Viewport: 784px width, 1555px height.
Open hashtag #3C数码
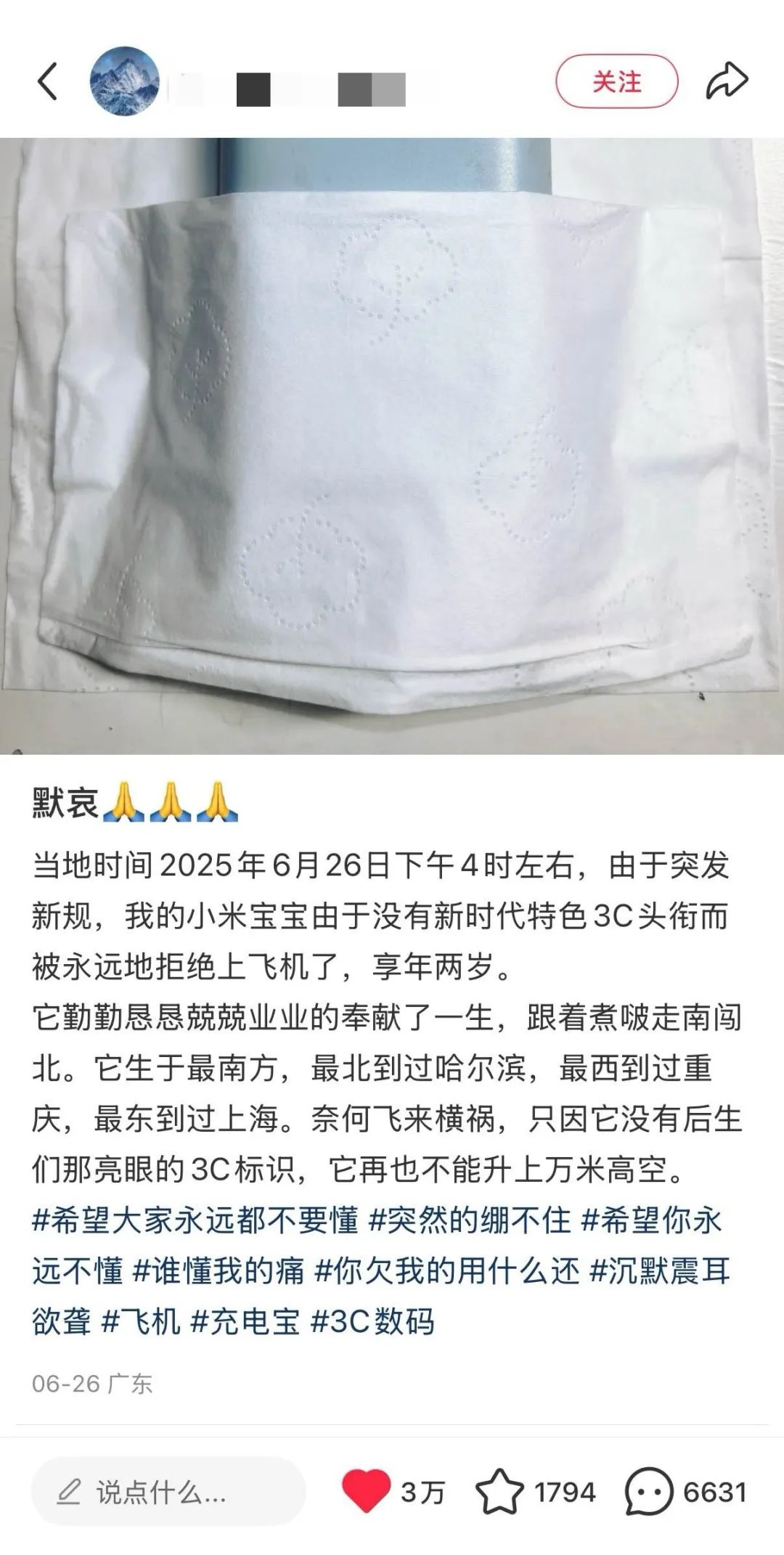372,1321
